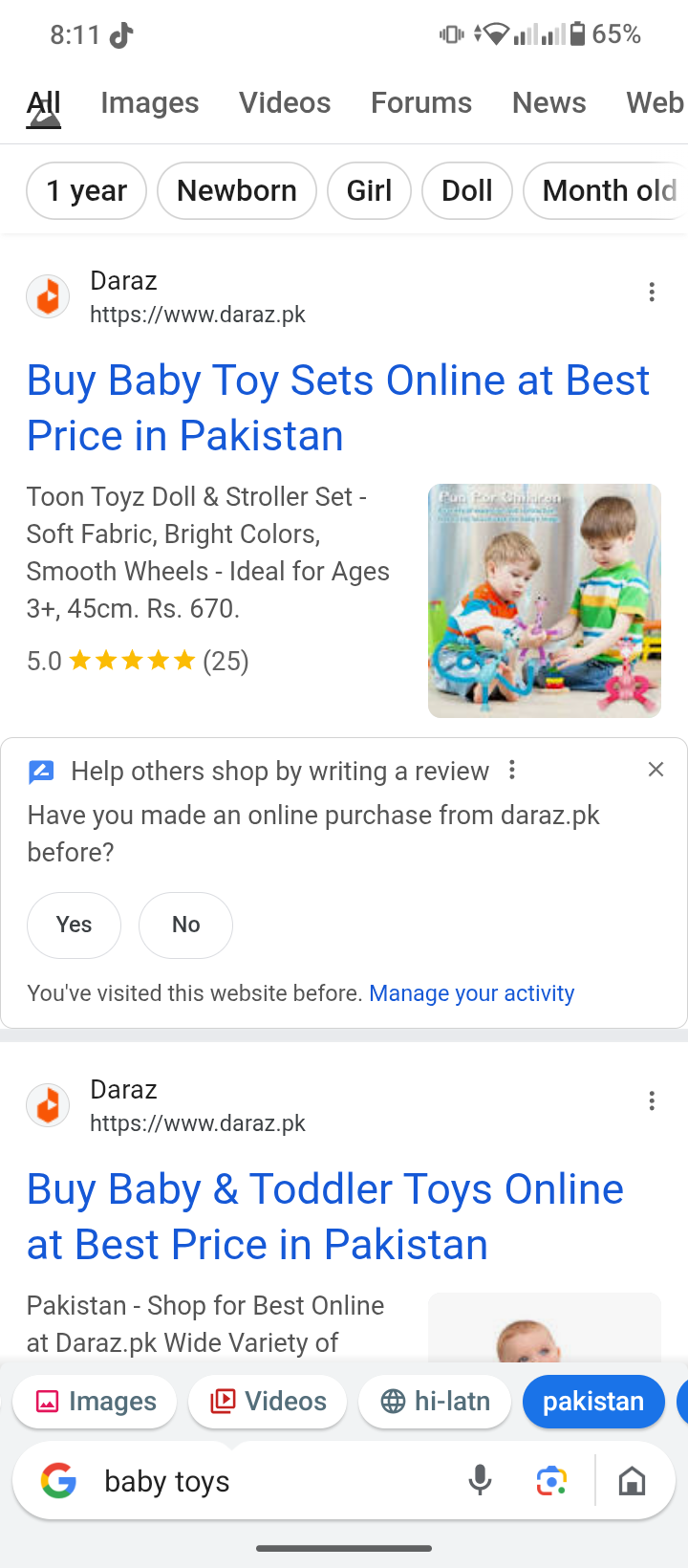Open Google Lens camera search

point(551,1481)
